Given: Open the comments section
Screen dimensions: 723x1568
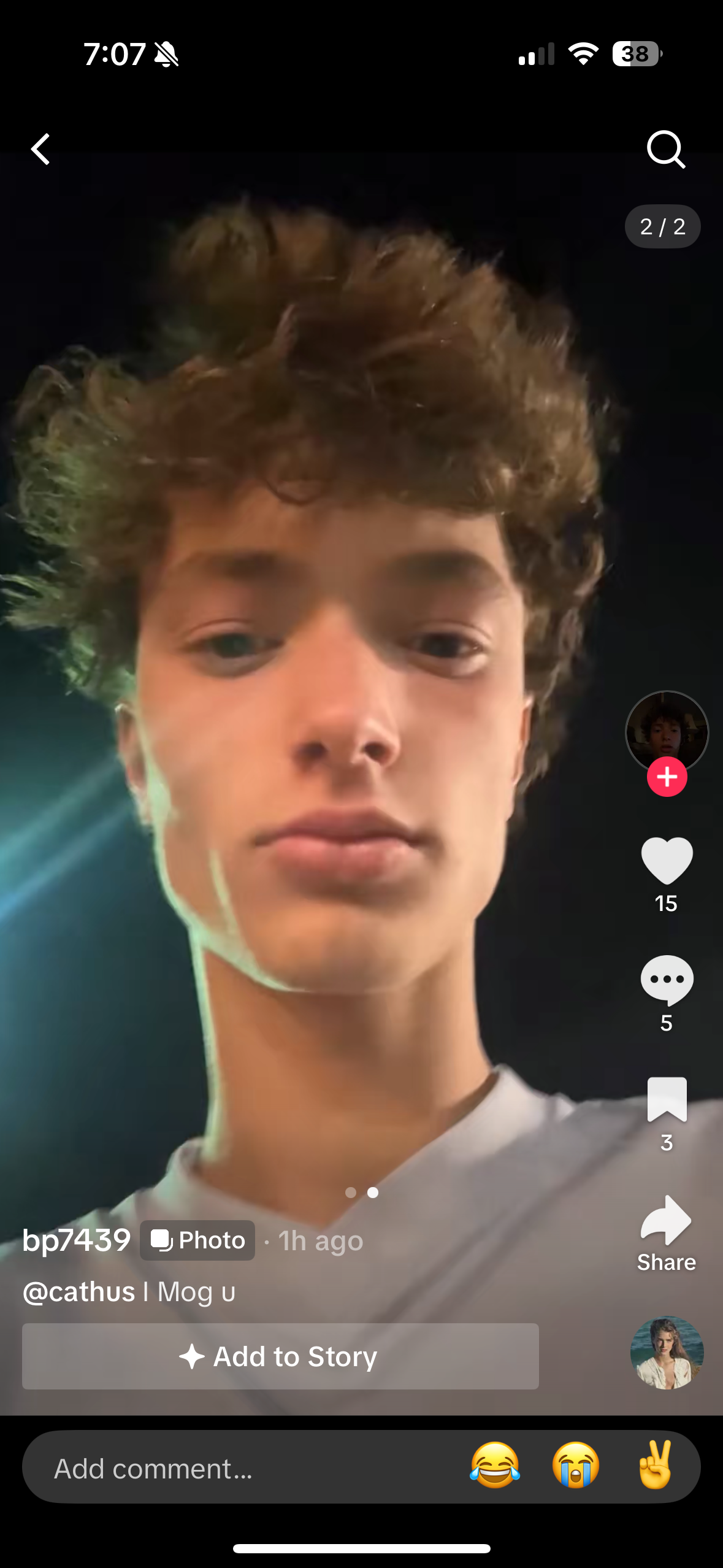Looking at the screenshot, I should pyautogui.click(x=667, y=980).
